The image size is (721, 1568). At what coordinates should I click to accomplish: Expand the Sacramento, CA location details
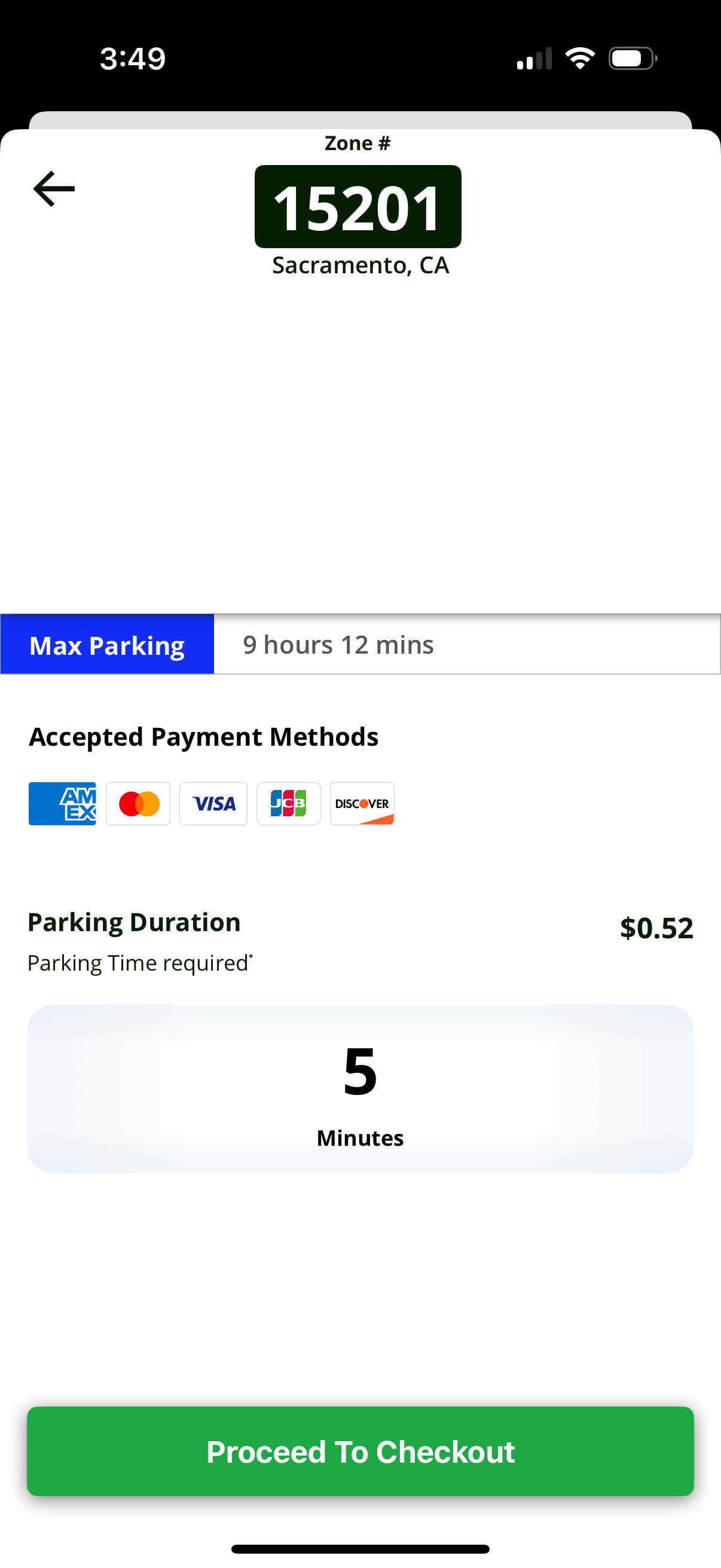coord(359,264)
